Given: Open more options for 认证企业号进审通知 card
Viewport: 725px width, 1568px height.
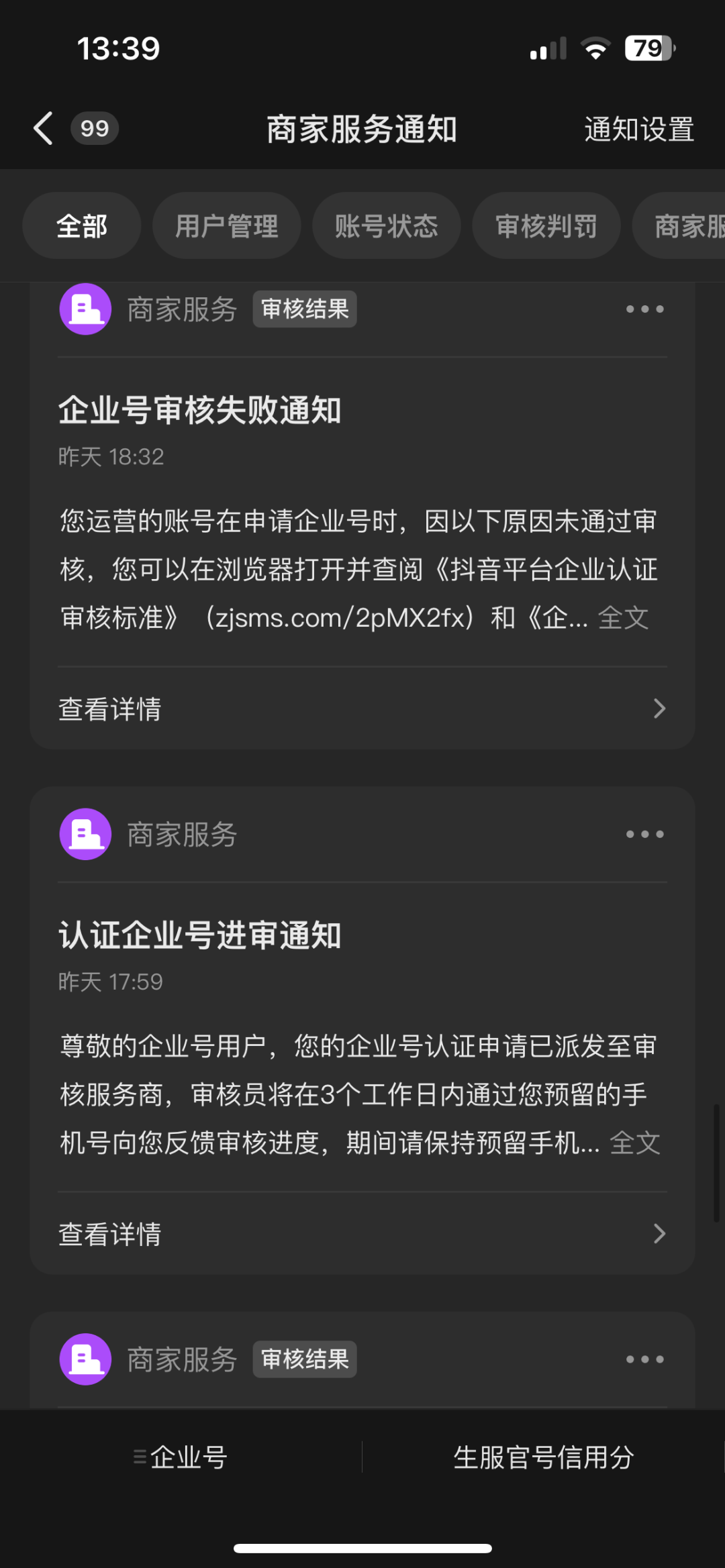Looking at the screenshot, I should 644,834.
